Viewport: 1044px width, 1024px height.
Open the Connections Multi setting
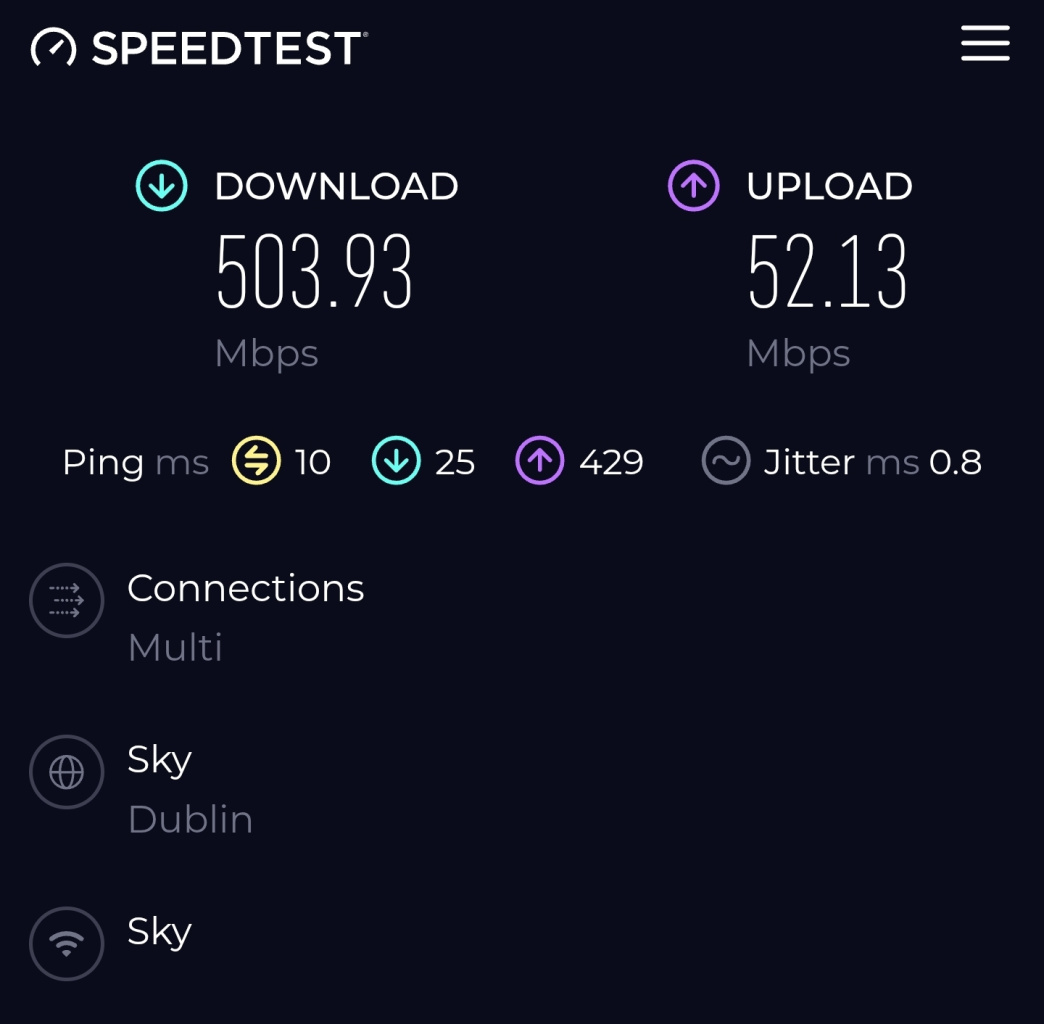tap(244, 615)
